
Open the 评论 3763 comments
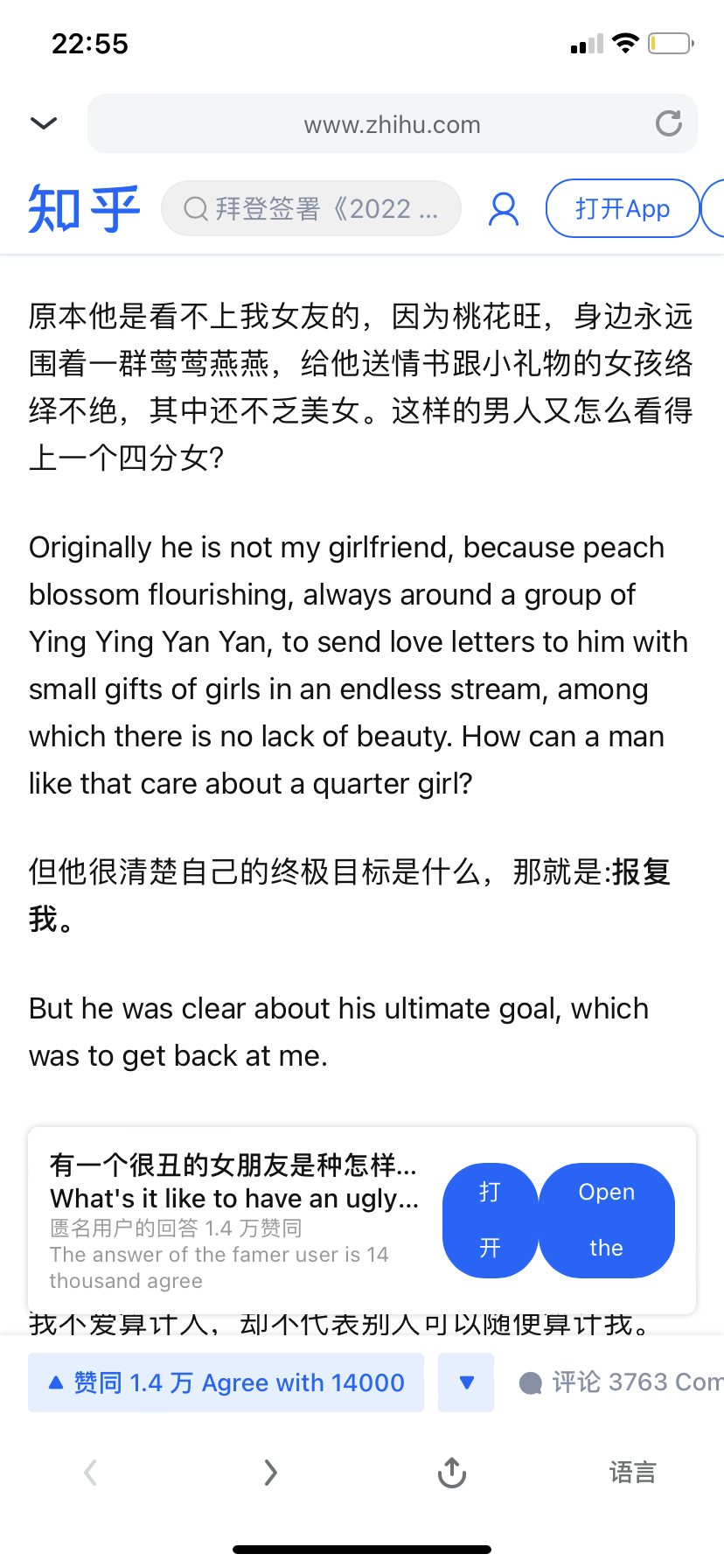click(621, 1382)
